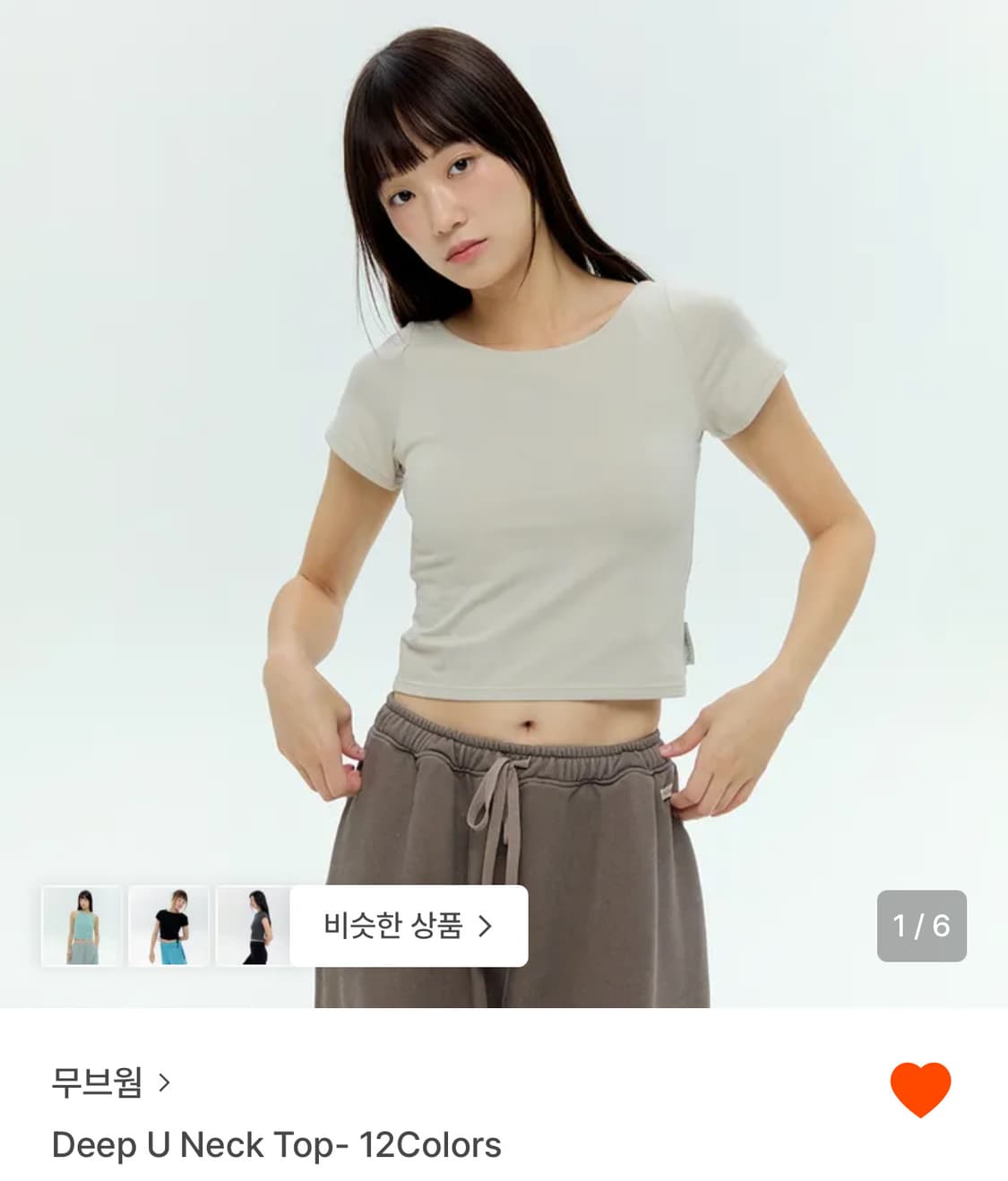1008x1181 pixels.
Task: View product Deep U Neck Top- 12Colors details
Action: tap(278, 1142)
